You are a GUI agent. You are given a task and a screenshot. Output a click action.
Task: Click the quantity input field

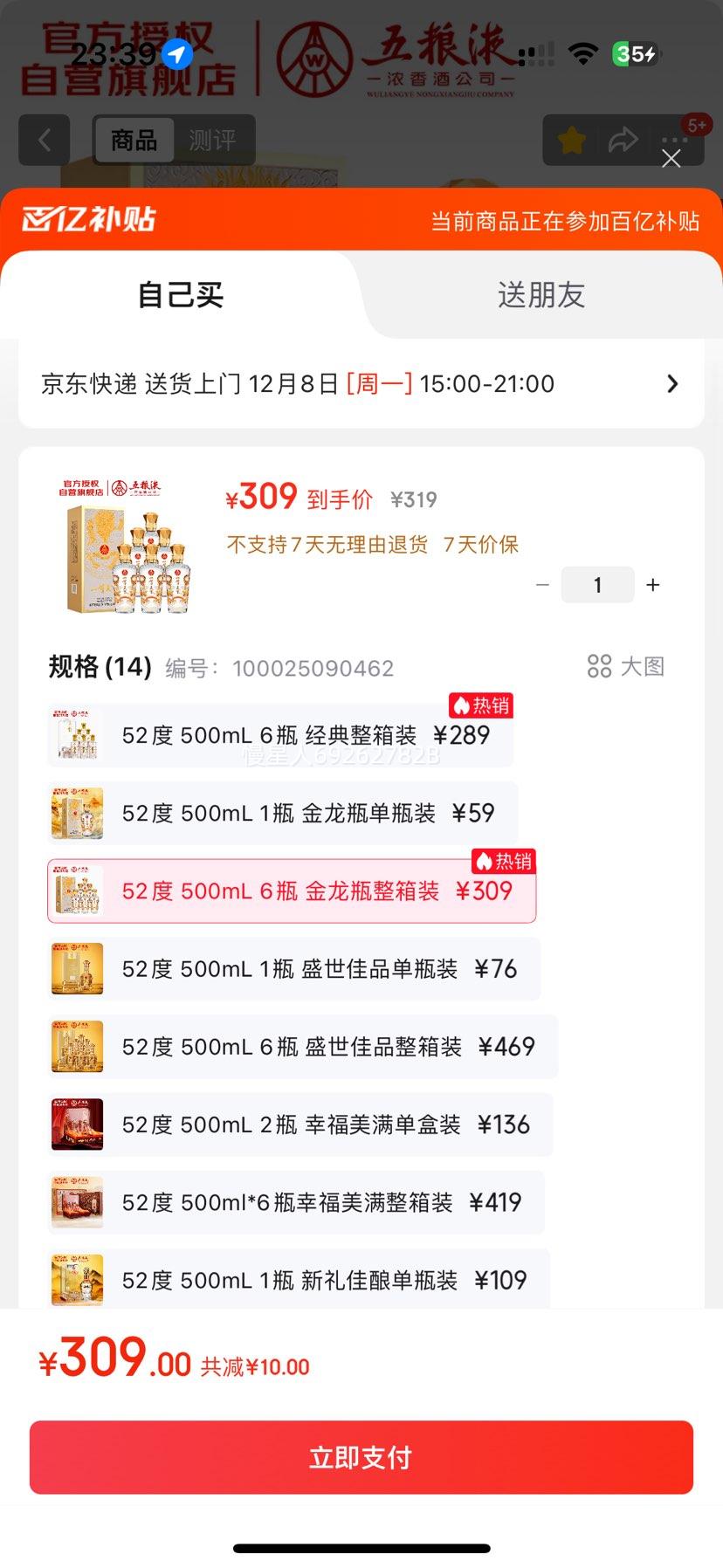(x=597, y=584)
